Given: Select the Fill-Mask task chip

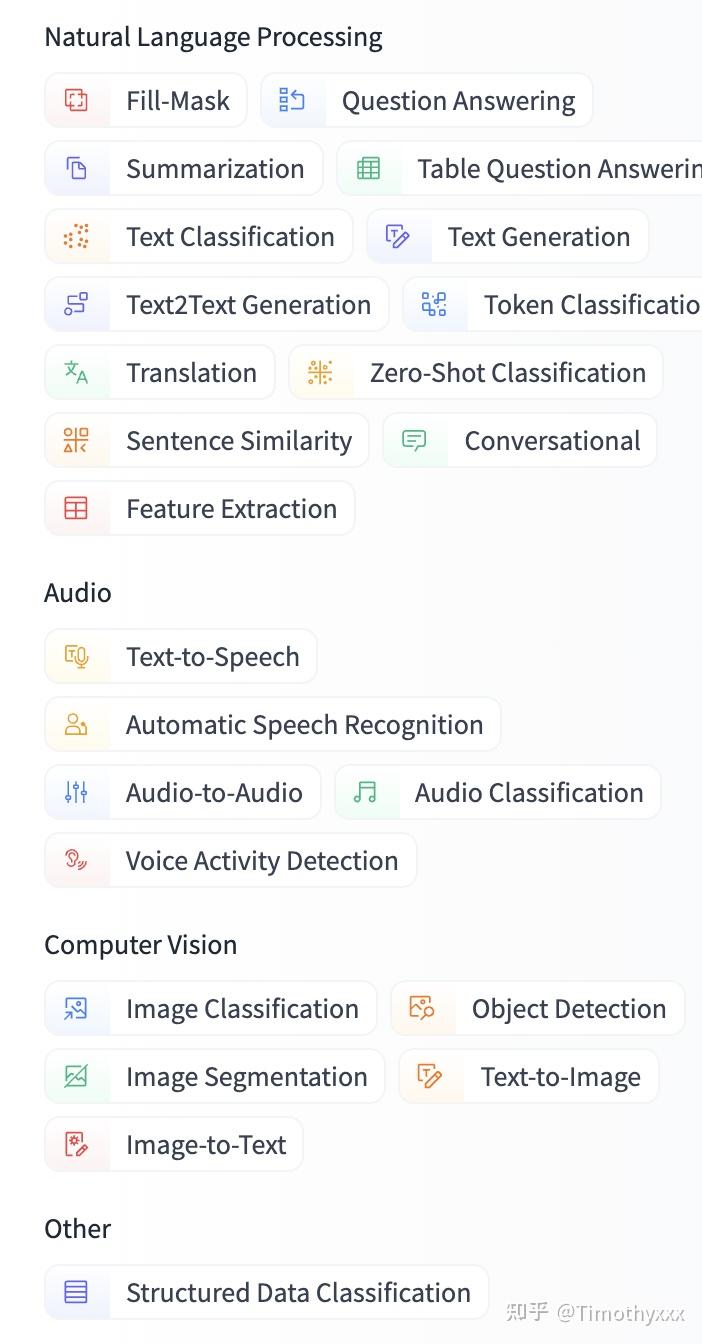Looking at the screenshot, I should coord(146,101).
